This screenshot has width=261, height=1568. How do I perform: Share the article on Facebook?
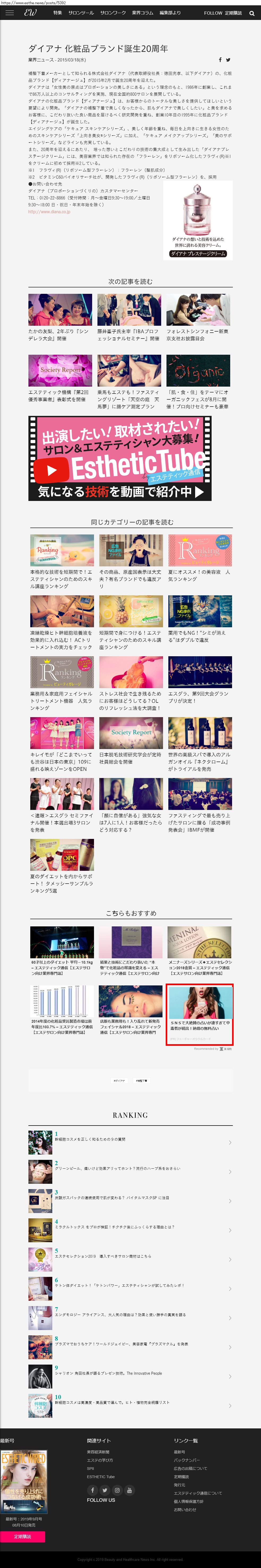pos(220,60)
